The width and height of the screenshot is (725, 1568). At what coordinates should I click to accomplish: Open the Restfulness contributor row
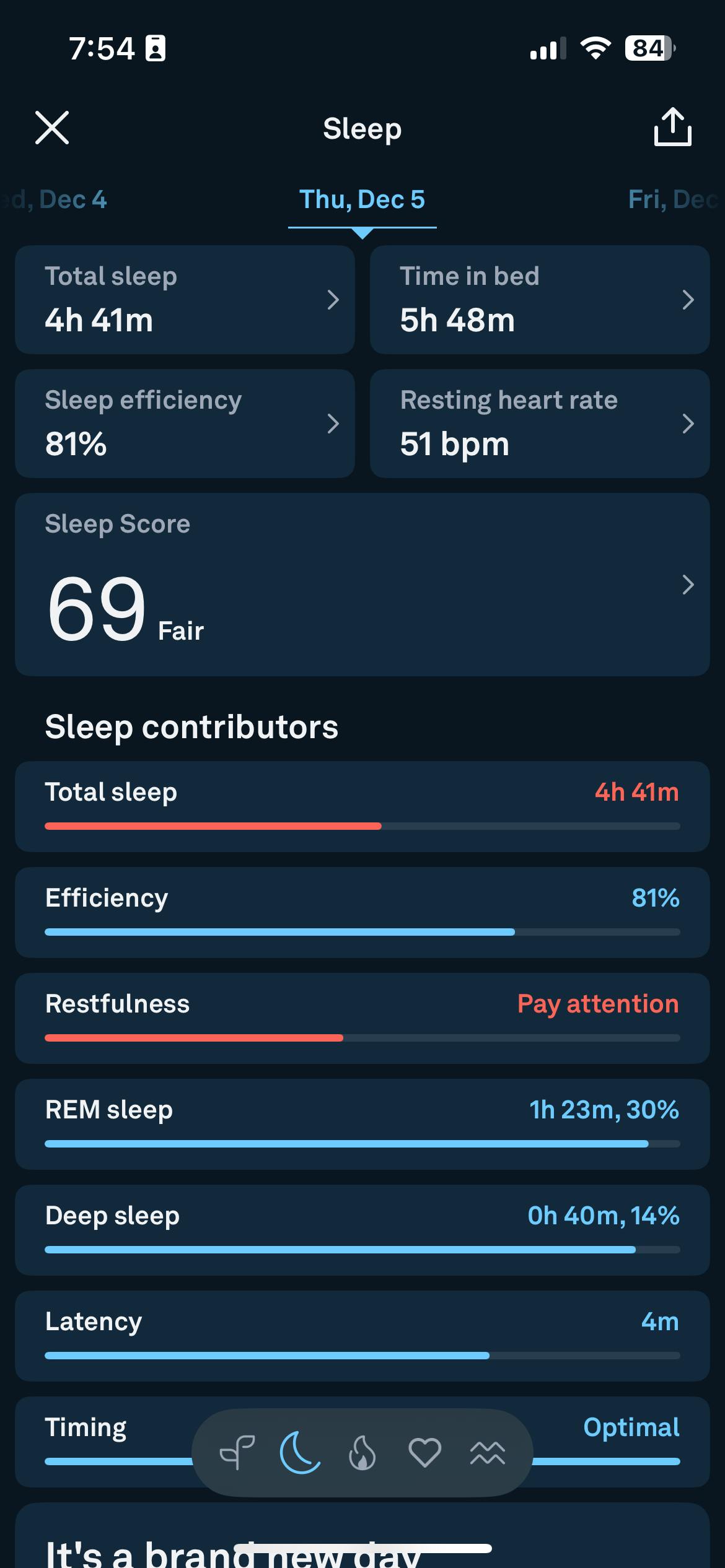362,1018
